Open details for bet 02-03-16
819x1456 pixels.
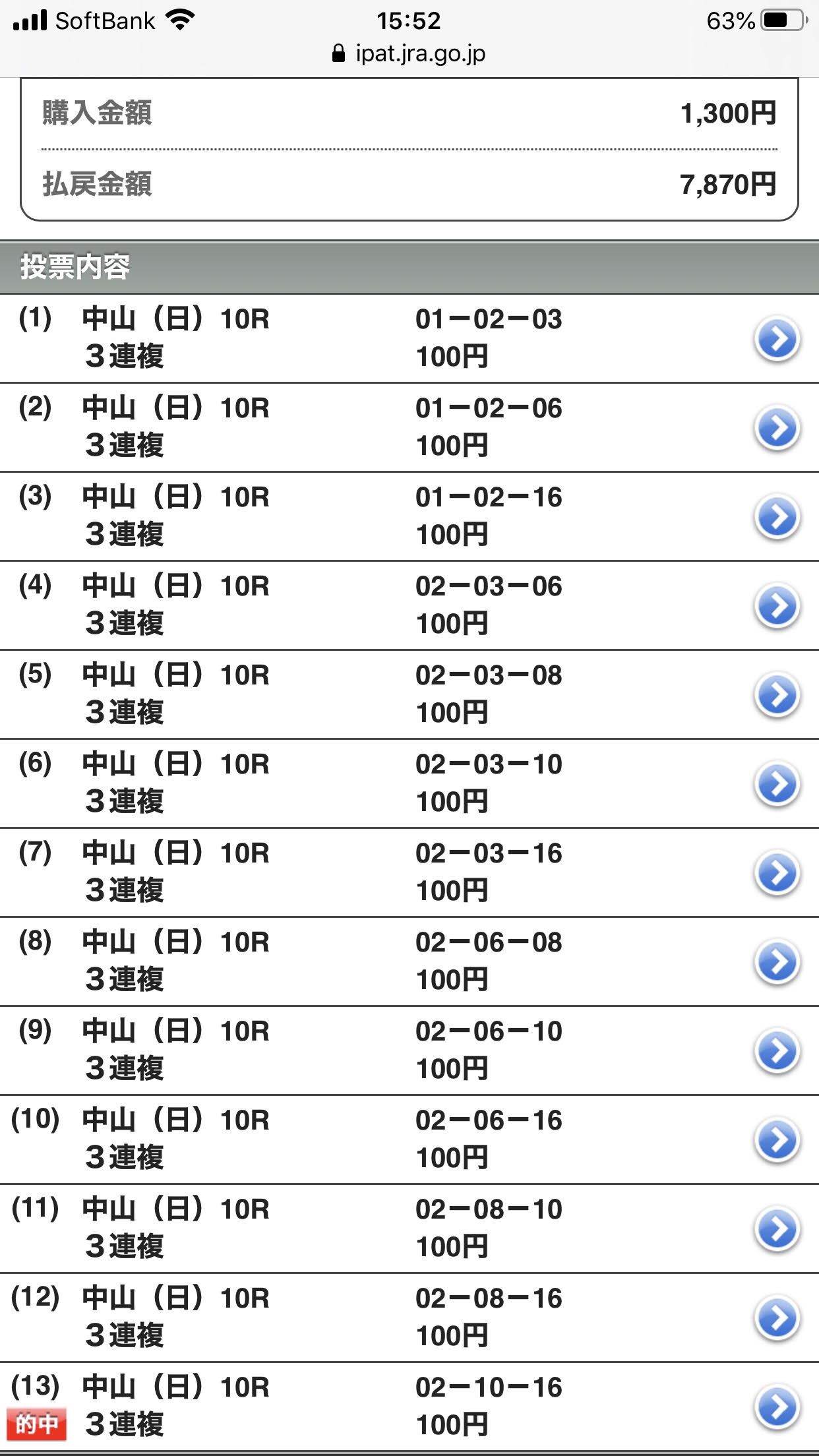(777, 873)
